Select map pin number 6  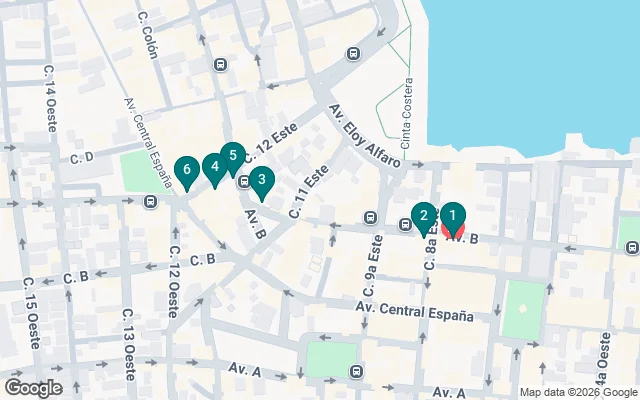tap(186, 171)
